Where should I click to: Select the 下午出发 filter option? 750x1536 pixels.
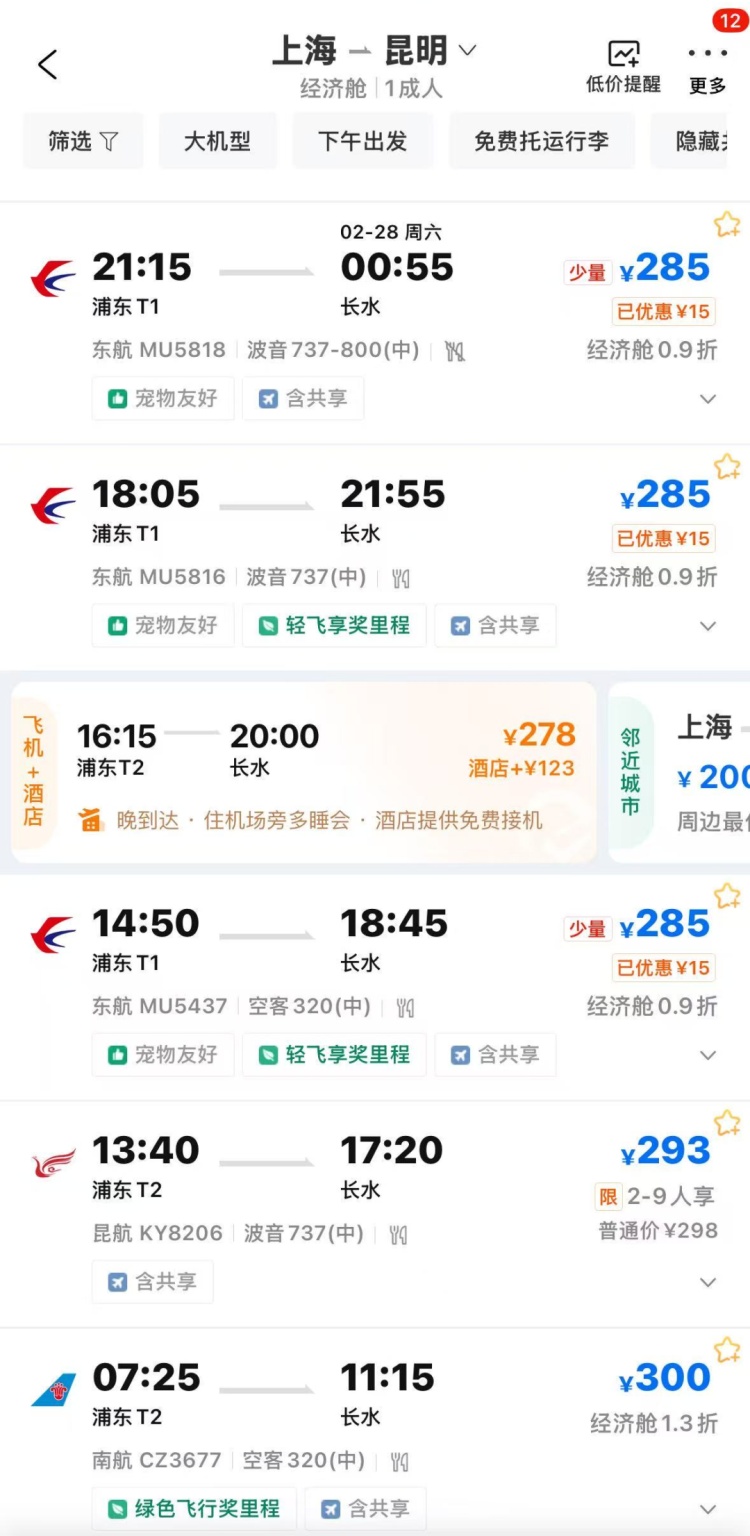[x=362, y=140]
